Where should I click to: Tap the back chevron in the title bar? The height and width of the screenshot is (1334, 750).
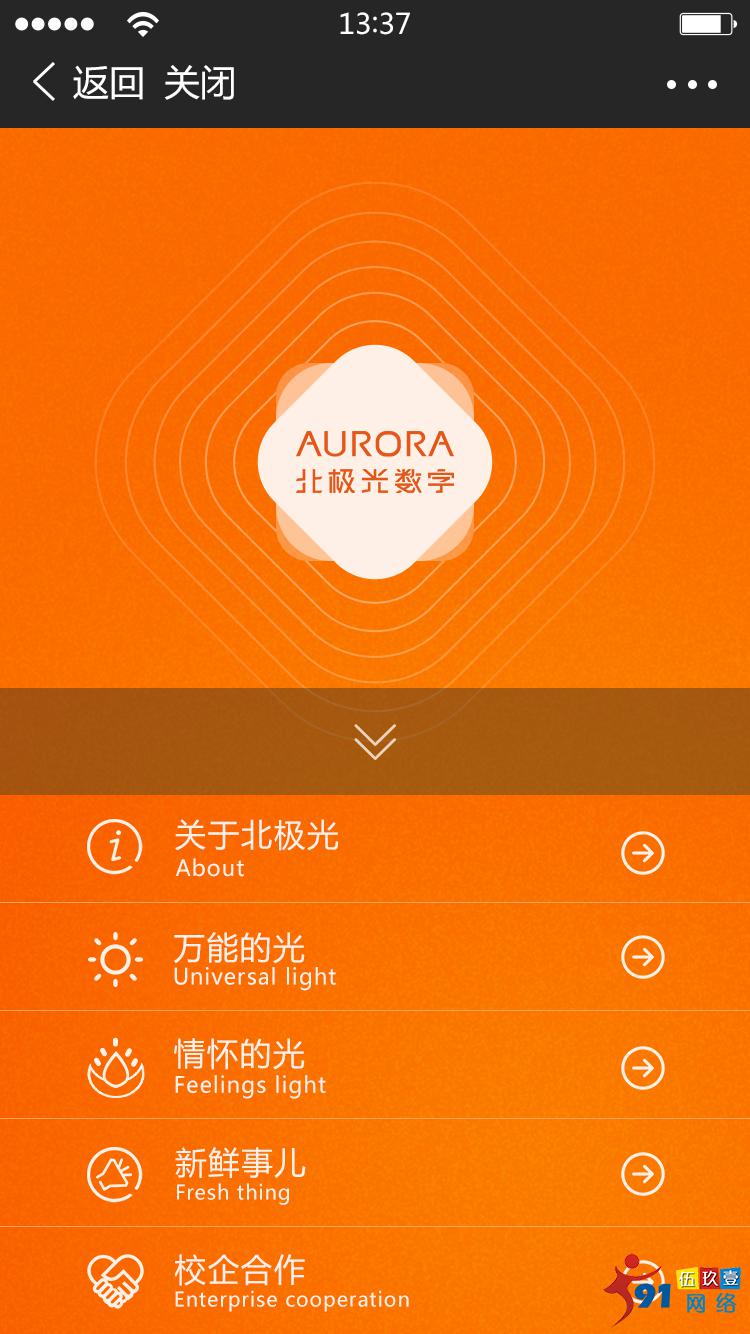click(44, 84)
